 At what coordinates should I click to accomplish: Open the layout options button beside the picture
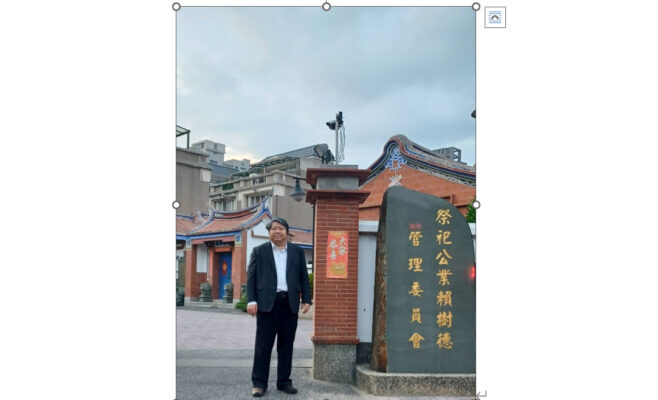click(x=495, y=17)
